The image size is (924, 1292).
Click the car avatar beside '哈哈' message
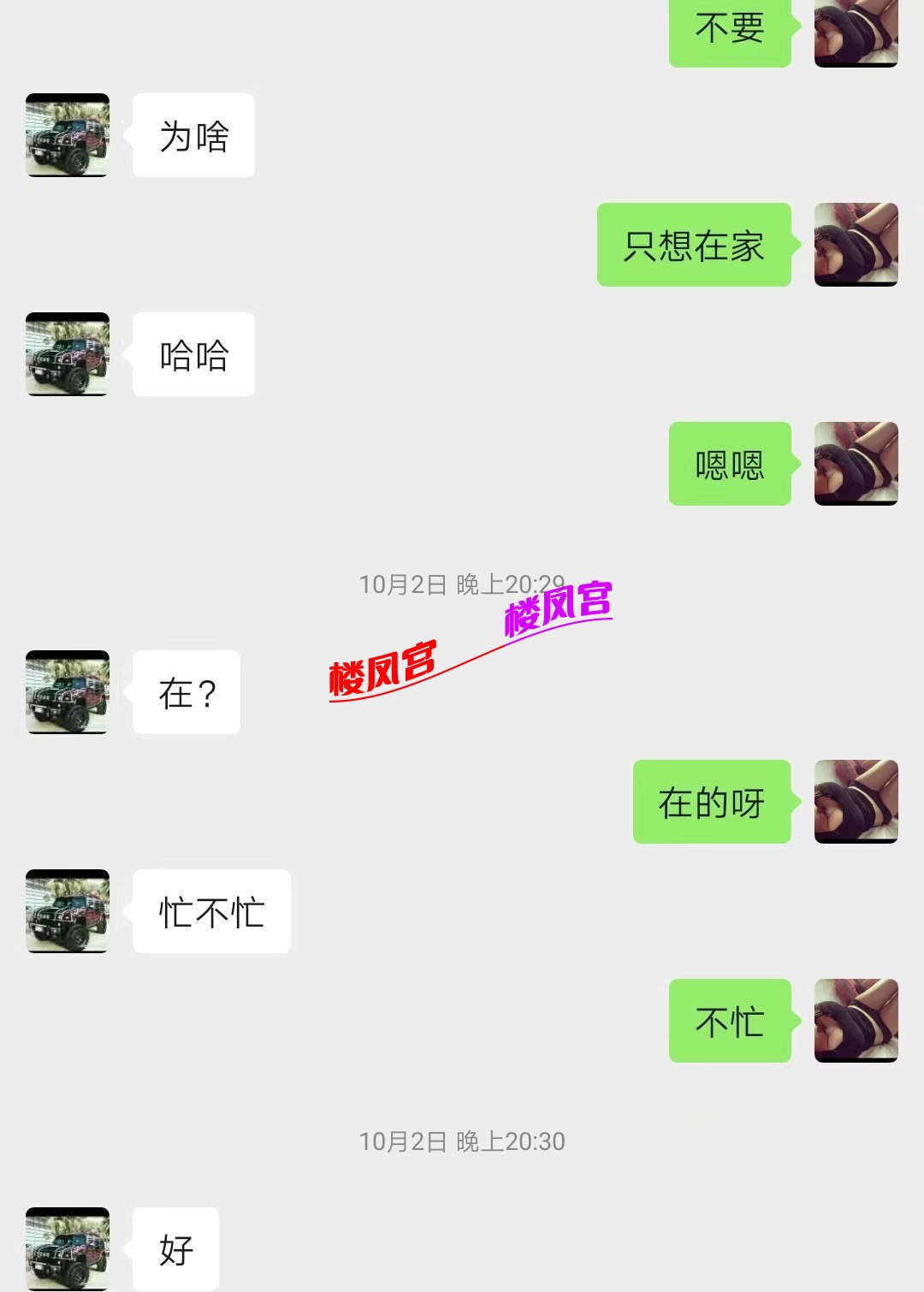coord(67,354)
